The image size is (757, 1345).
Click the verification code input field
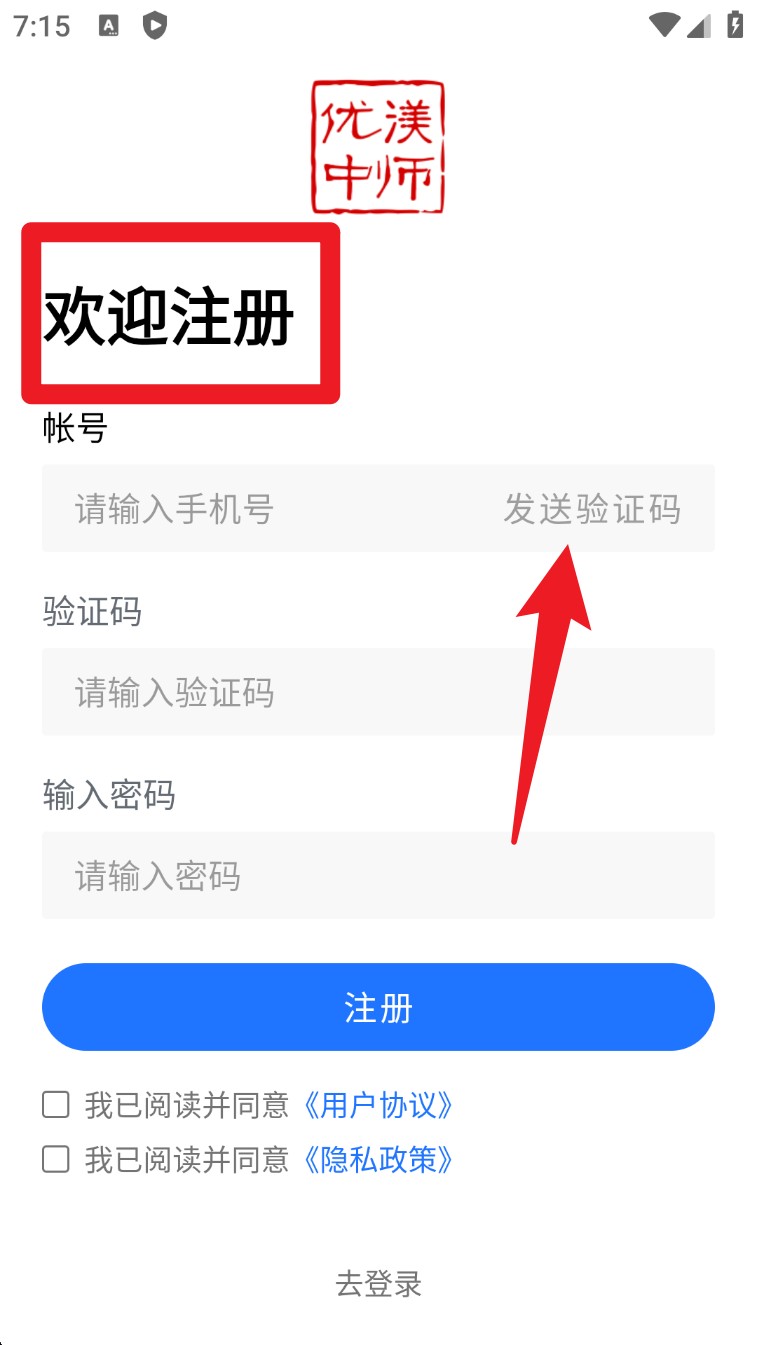(300, 691)
